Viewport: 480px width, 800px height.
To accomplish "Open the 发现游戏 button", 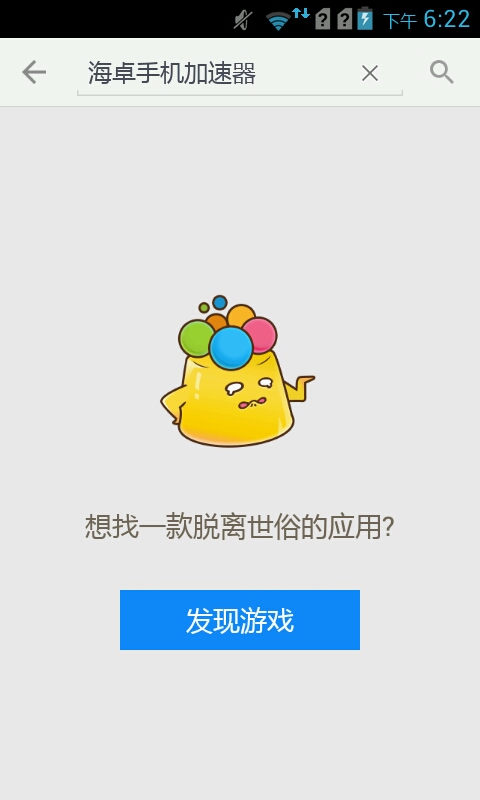I will pos(240,620).
